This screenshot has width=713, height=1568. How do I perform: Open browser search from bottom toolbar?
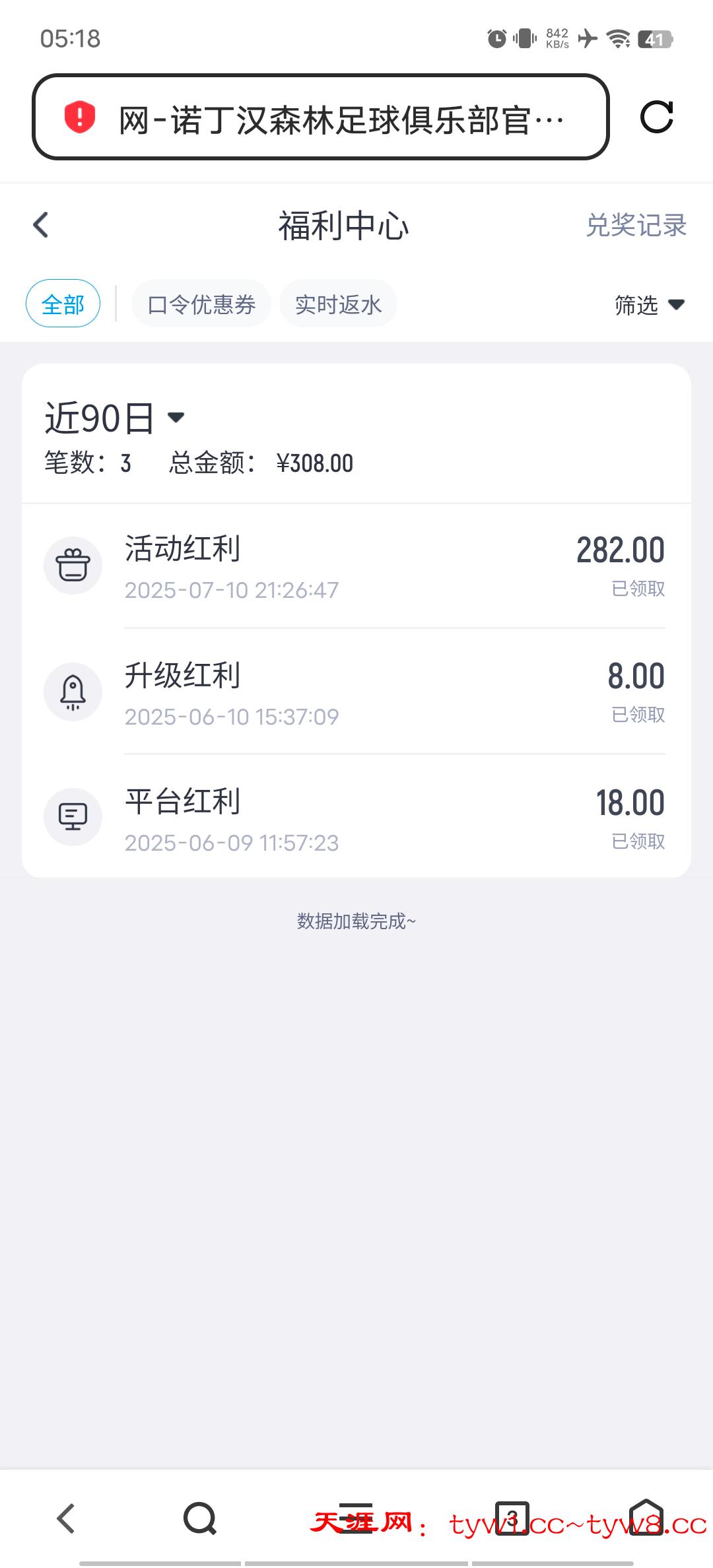[x=199, y=1519]
